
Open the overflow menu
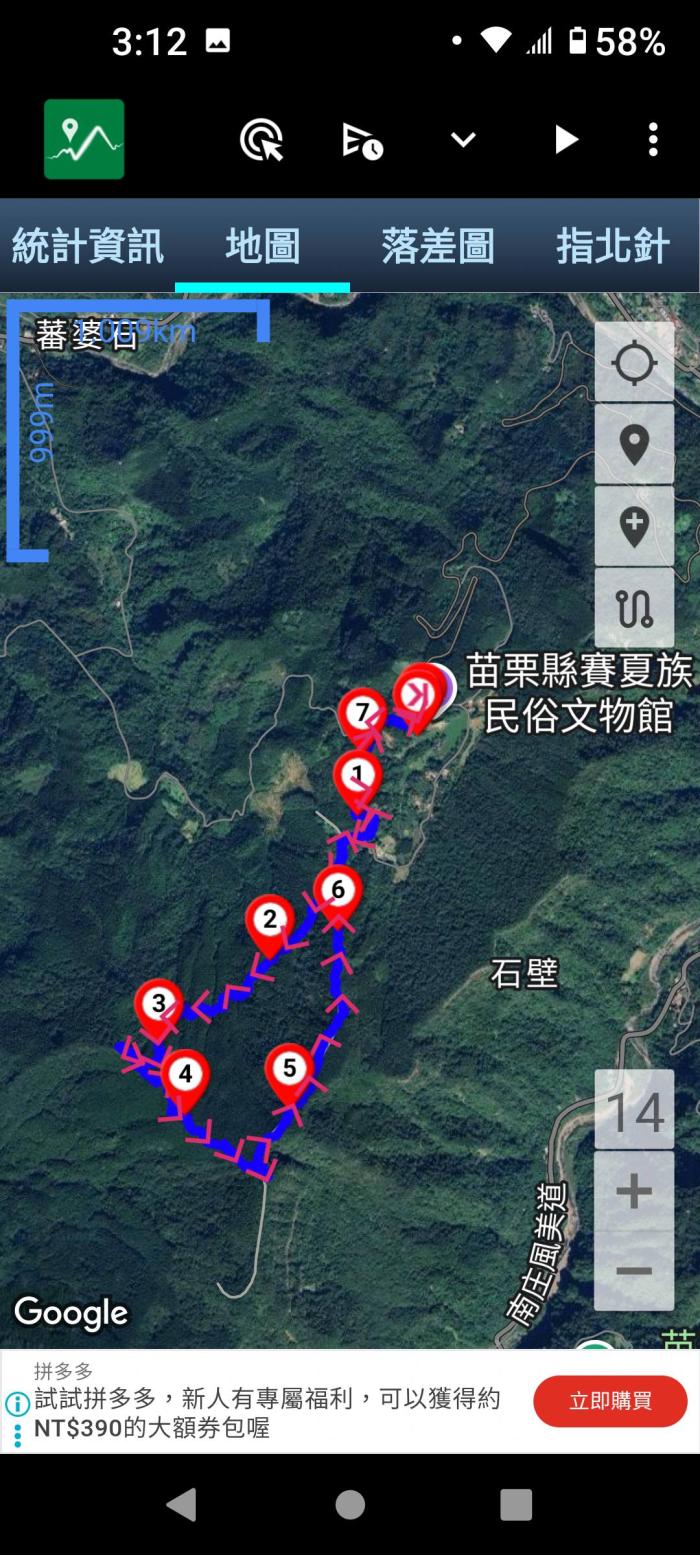(x=653, y=140)
